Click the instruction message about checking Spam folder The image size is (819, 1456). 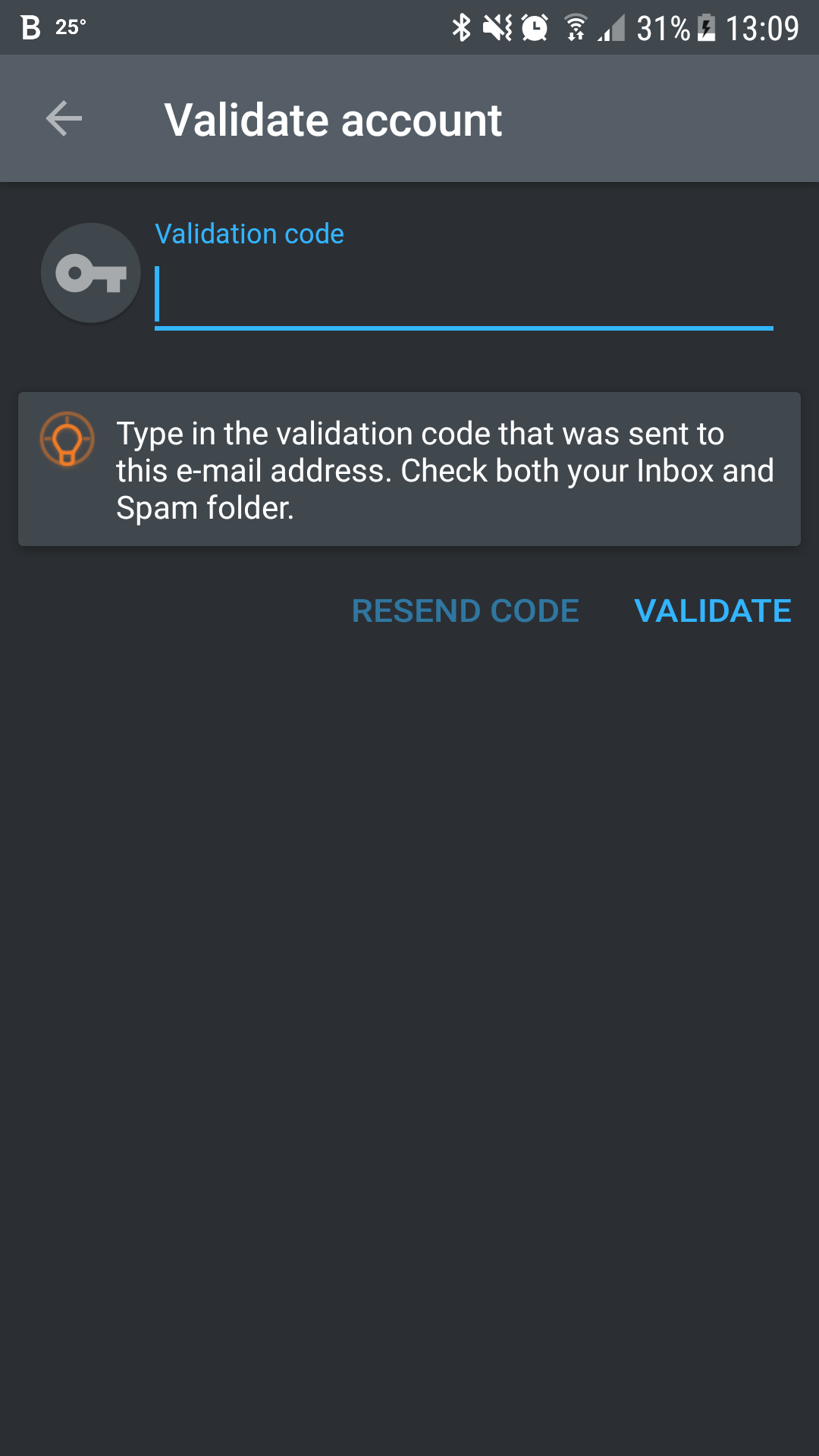[444, 470]
